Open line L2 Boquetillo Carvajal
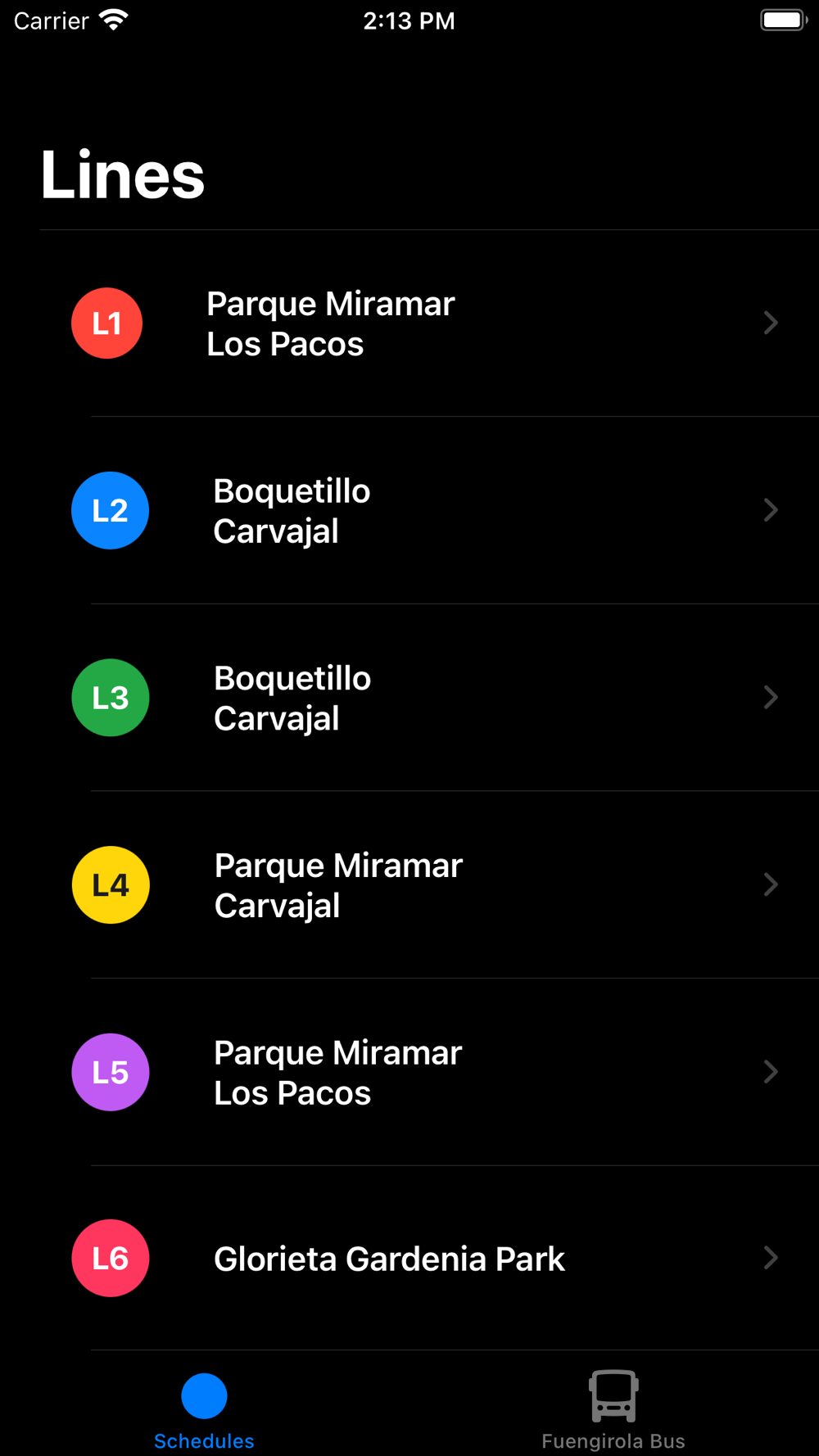The height and width of the screenshot is (1456, 819). coord(409,510)
